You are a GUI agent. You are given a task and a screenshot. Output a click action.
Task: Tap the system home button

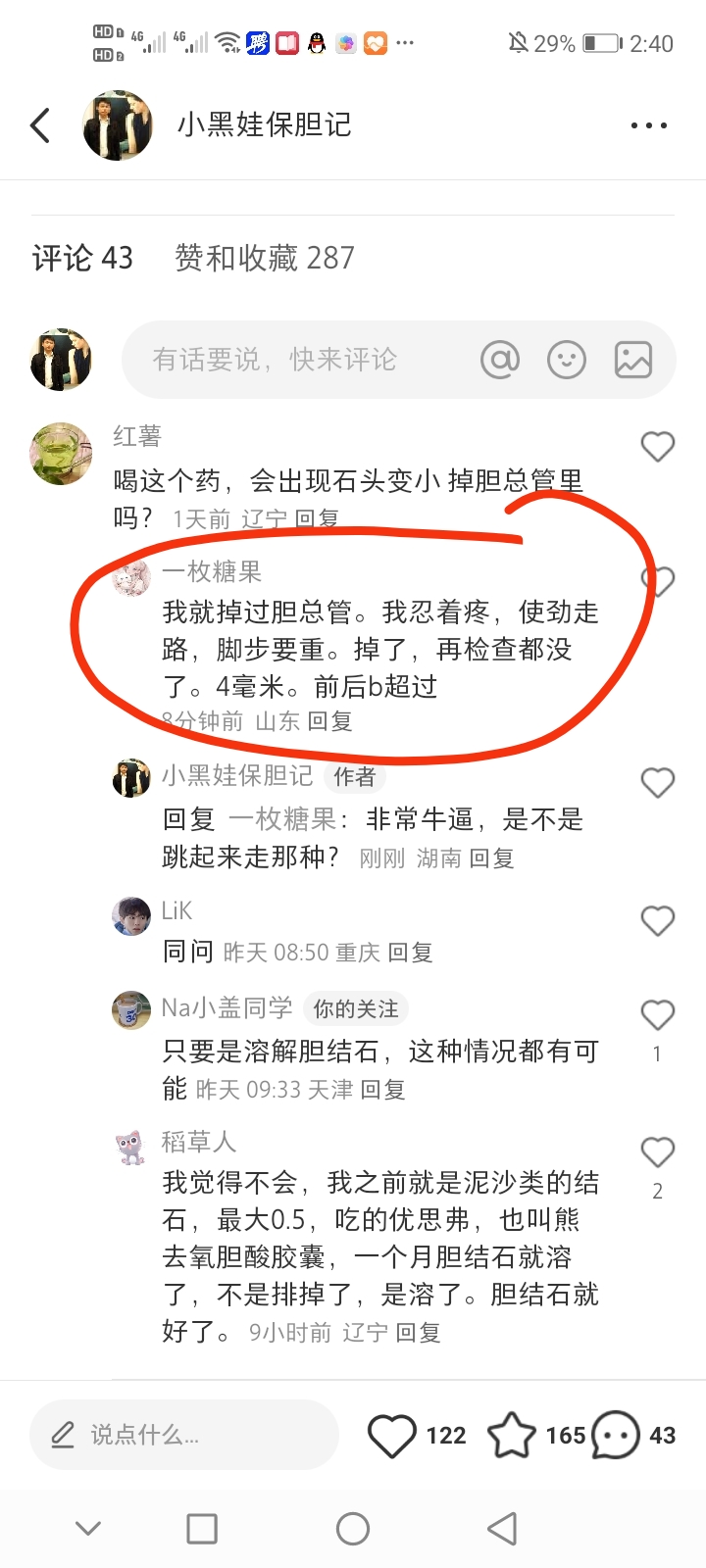tap(353, 1529)
